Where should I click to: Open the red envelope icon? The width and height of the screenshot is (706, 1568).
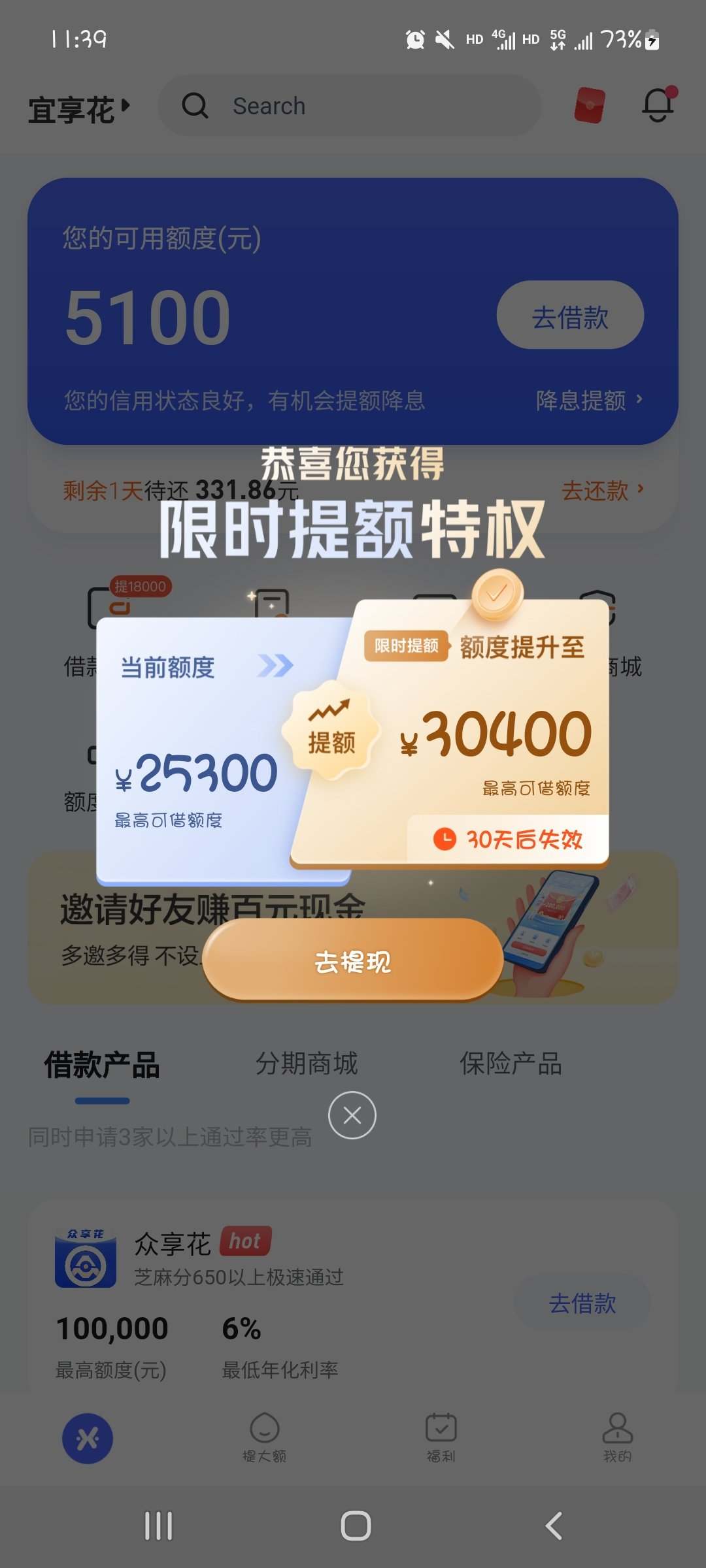[x=590, y=105]
